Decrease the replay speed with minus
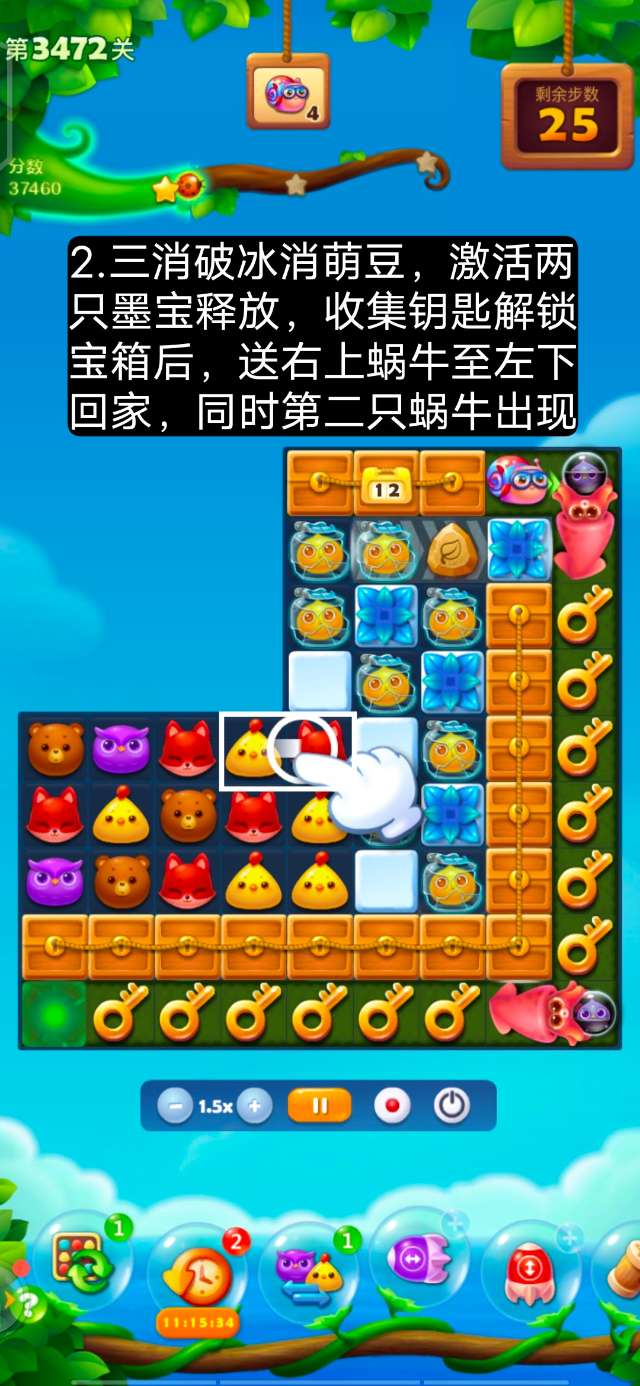 pos(175,1106)
